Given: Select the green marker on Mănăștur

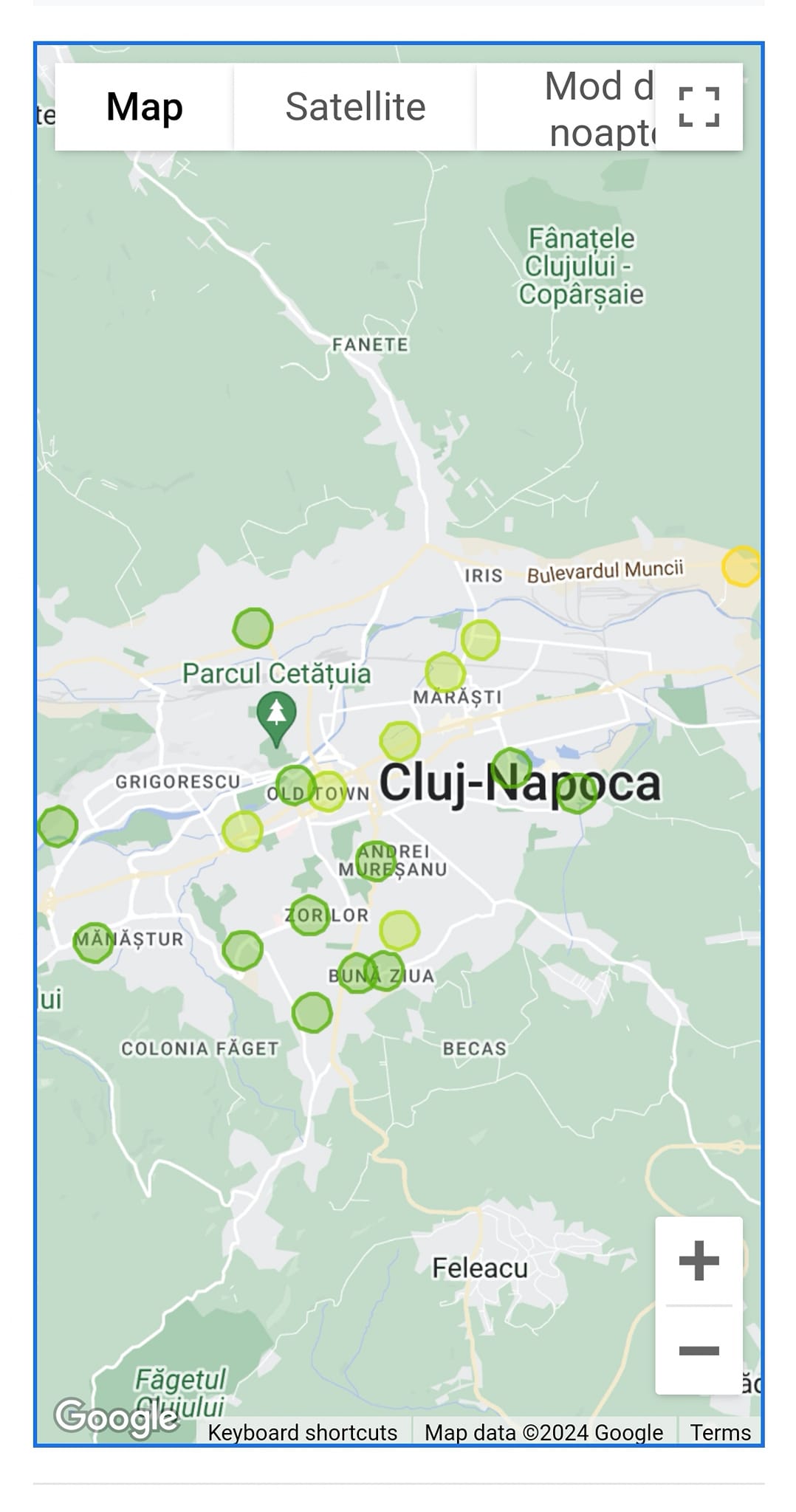Looking at the screenshot, I should 94,943.
